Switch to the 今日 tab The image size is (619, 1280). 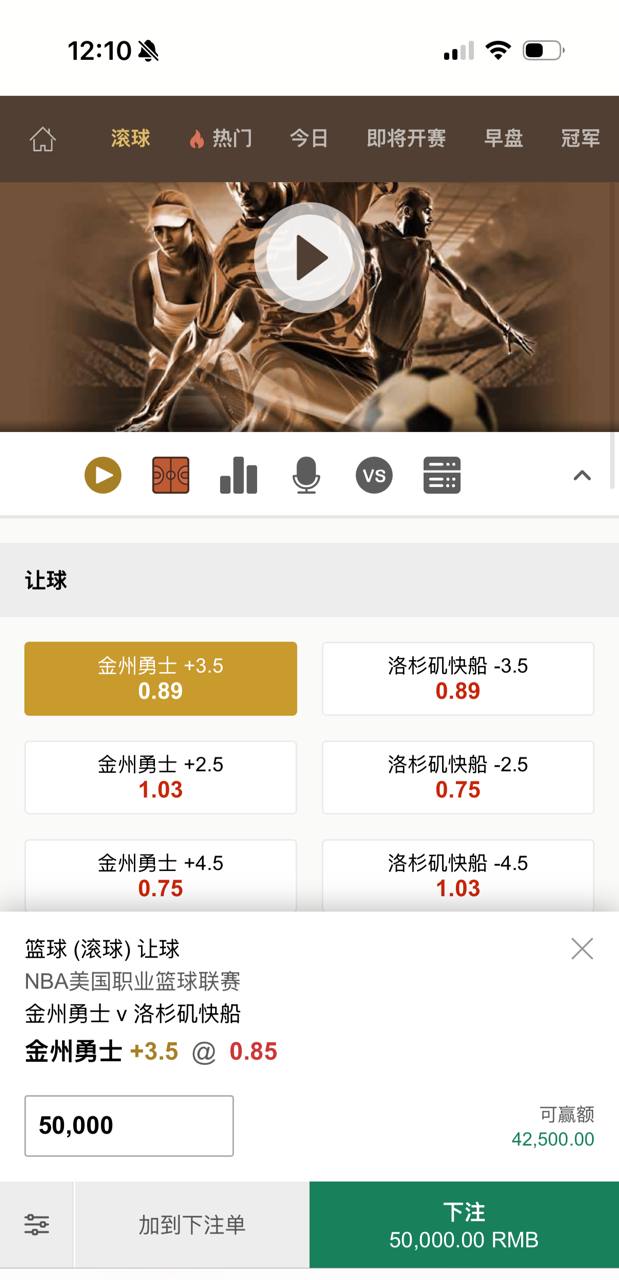tap(309, 139)
